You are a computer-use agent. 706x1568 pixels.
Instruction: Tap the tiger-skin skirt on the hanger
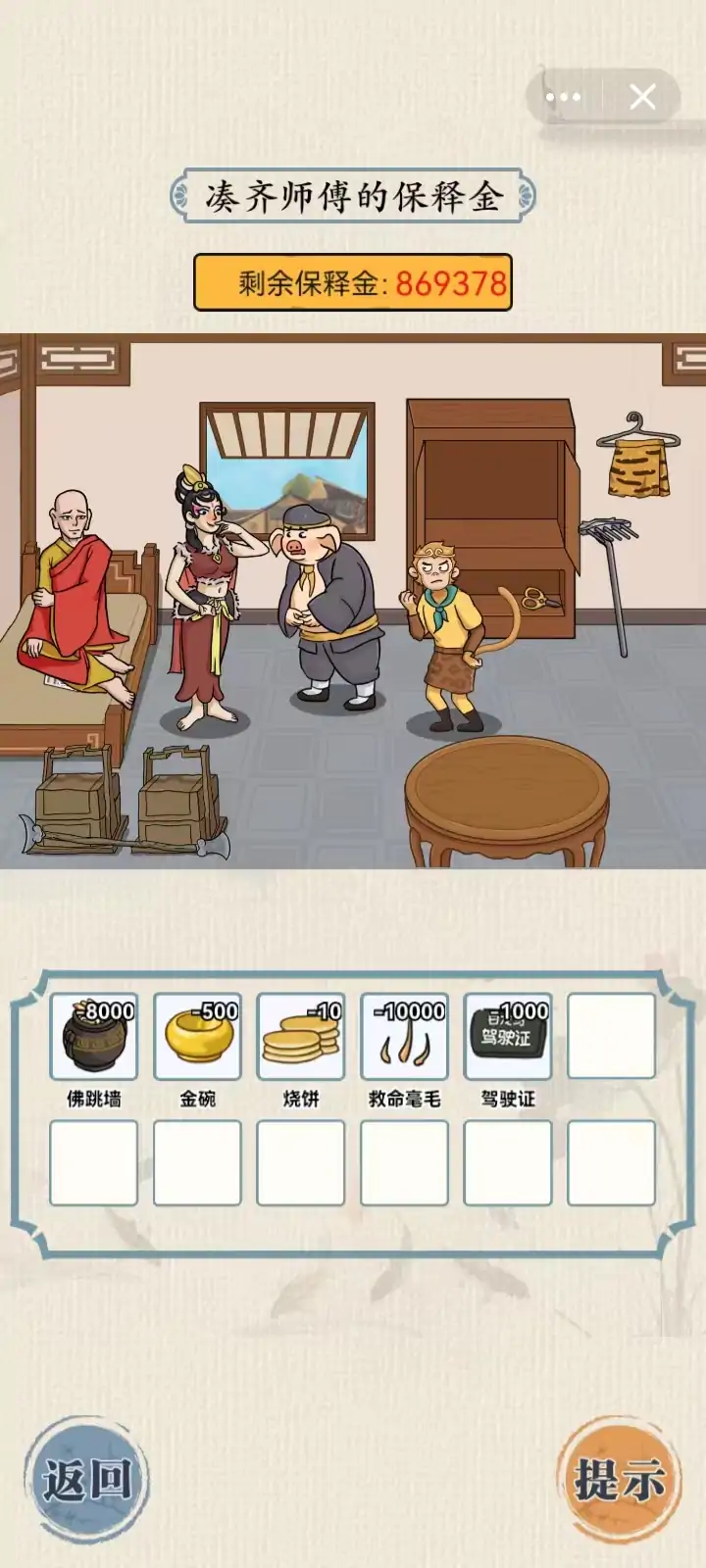click(x=638, y=467)
